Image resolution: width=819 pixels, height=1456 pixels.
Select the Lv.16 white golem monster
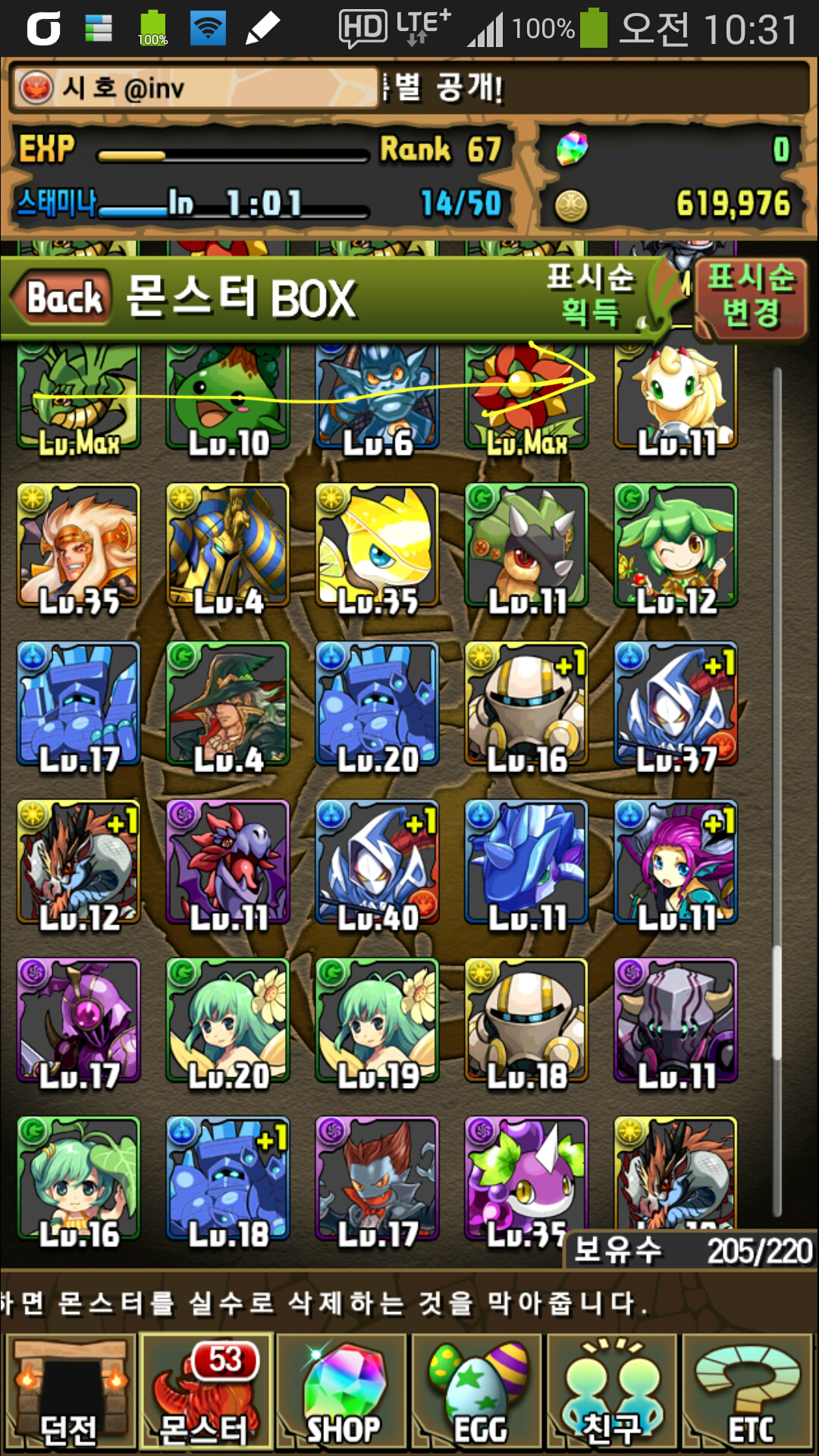[526, 705]
